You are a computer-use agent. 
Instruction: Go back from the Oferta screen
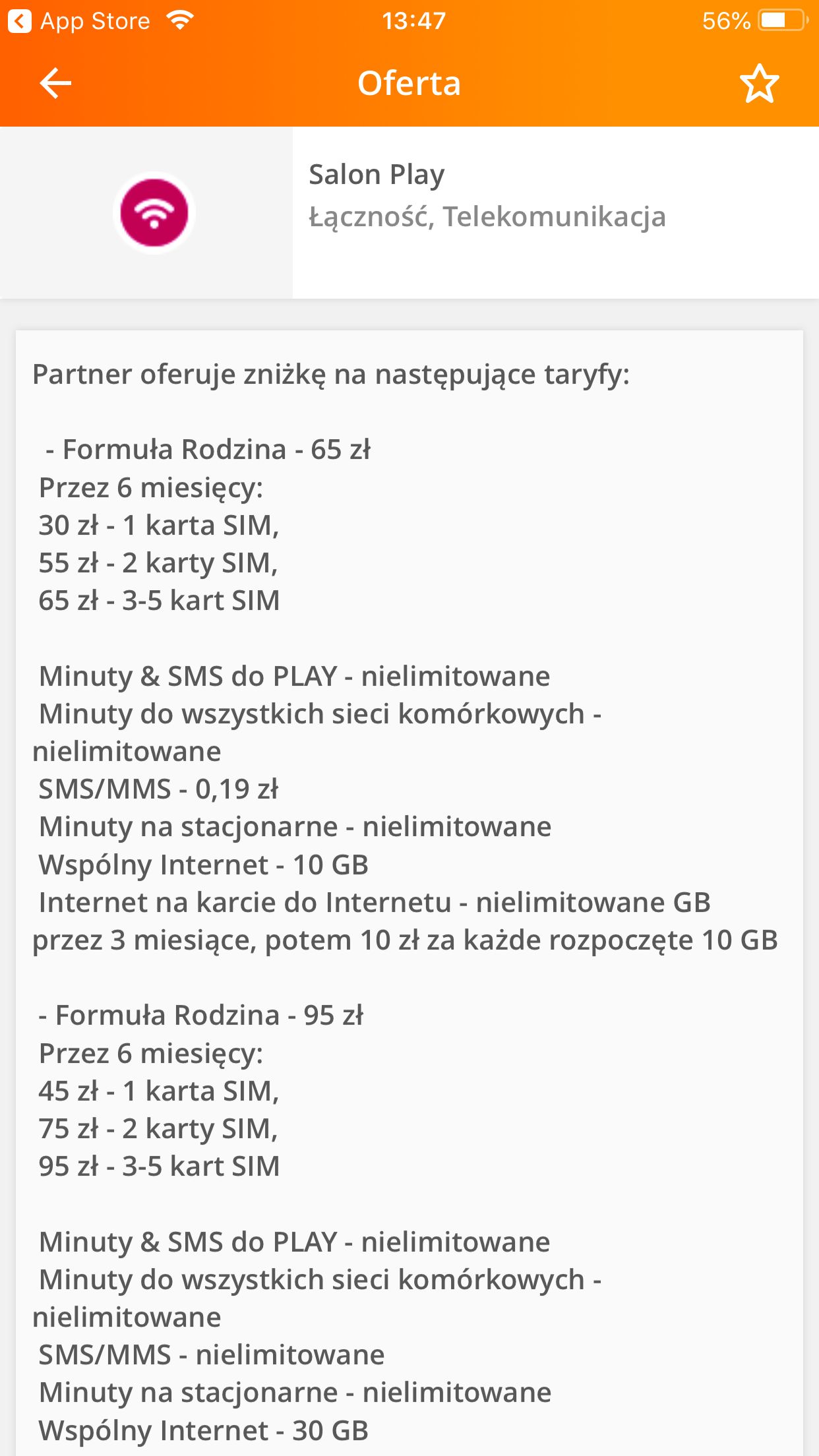55,83
